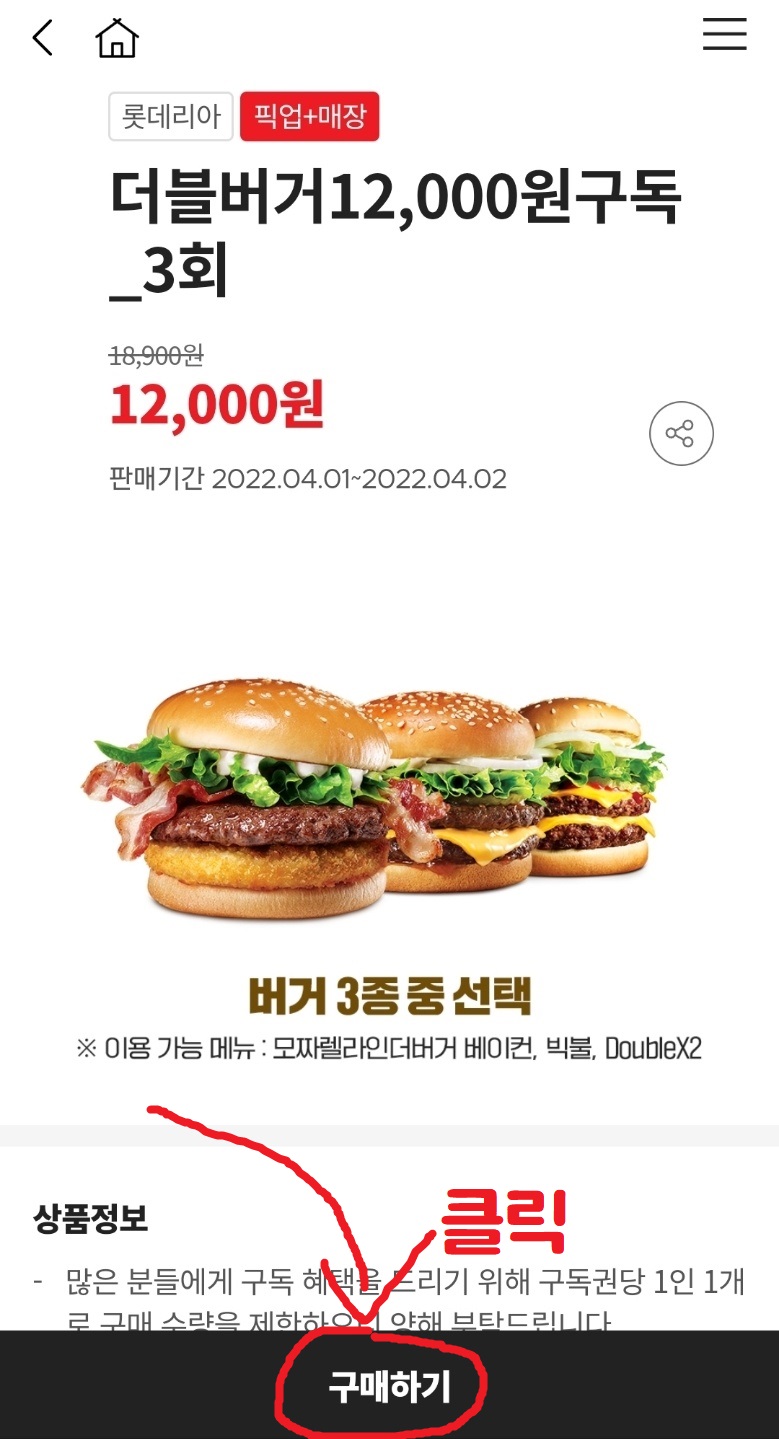Open the home icon
The image size is (779, 1439).
pyautogui.click(x=116, y=38)
